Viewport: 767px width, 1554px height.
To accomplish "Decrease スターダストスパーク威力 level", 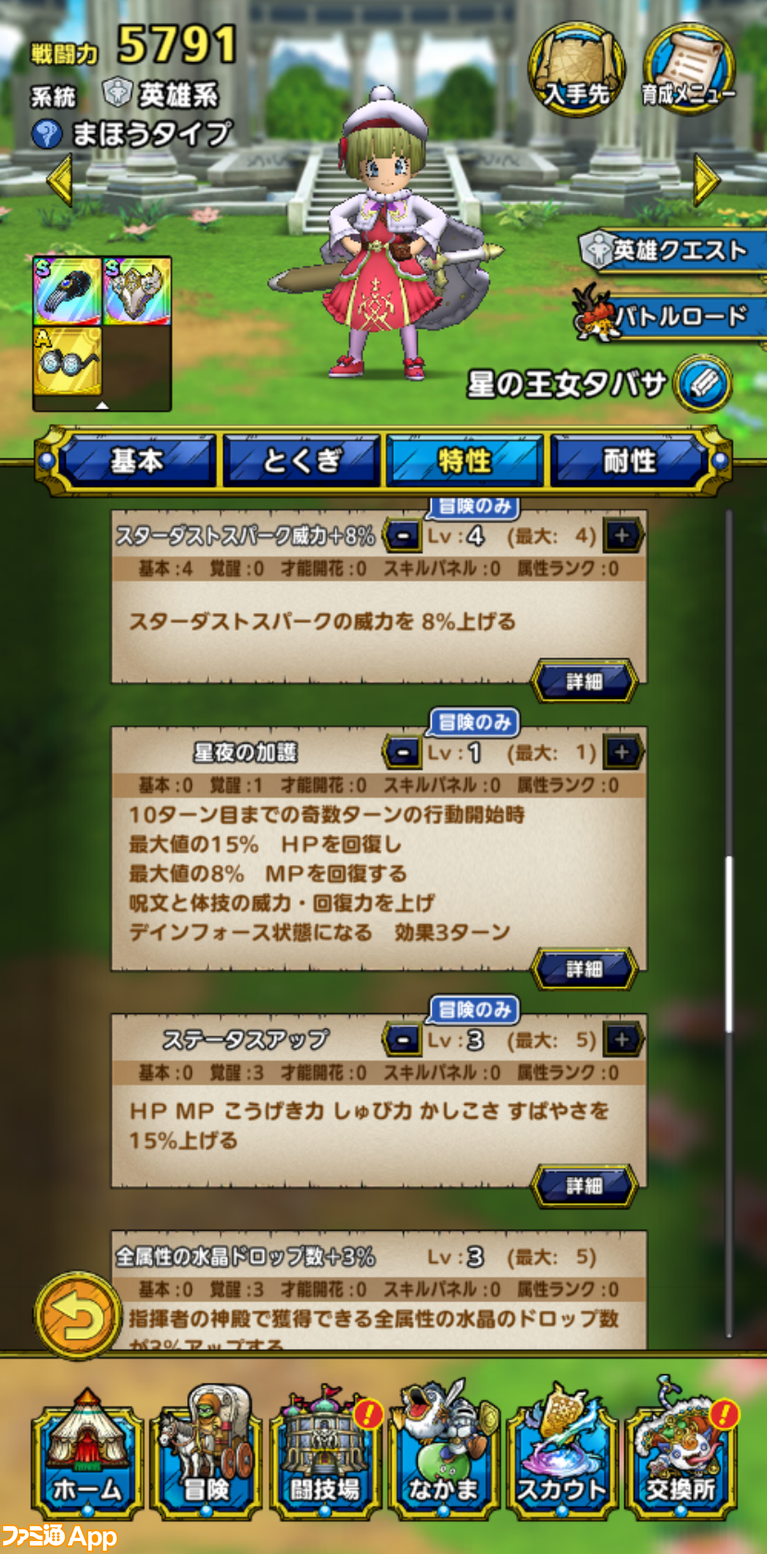I will 402,535.
